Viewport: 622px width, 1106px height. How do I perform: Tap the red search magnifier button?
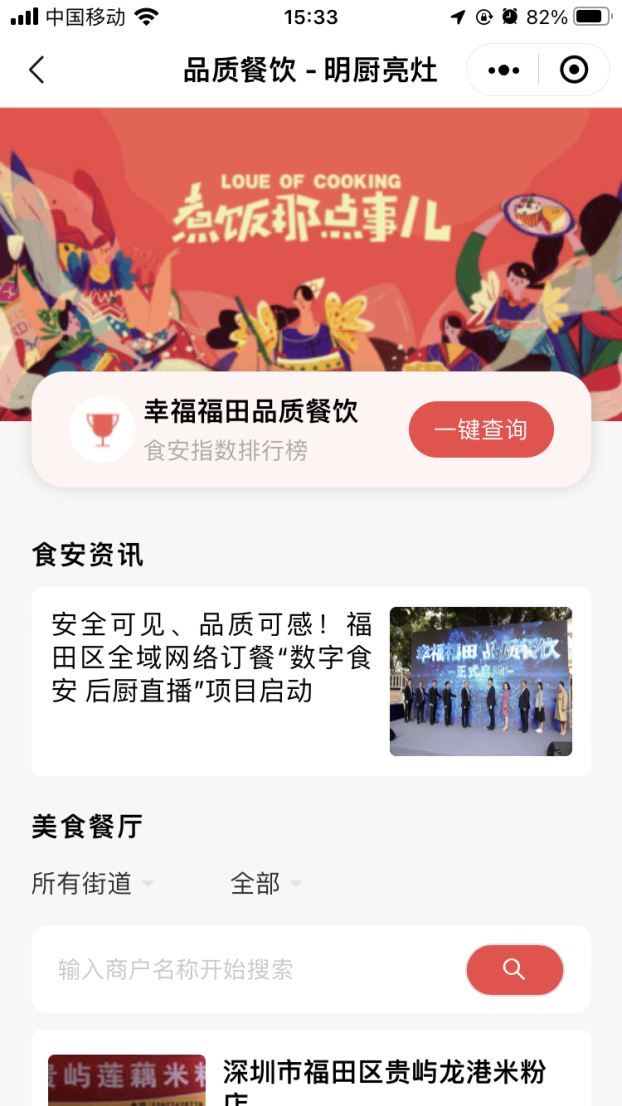pos(514,969)
